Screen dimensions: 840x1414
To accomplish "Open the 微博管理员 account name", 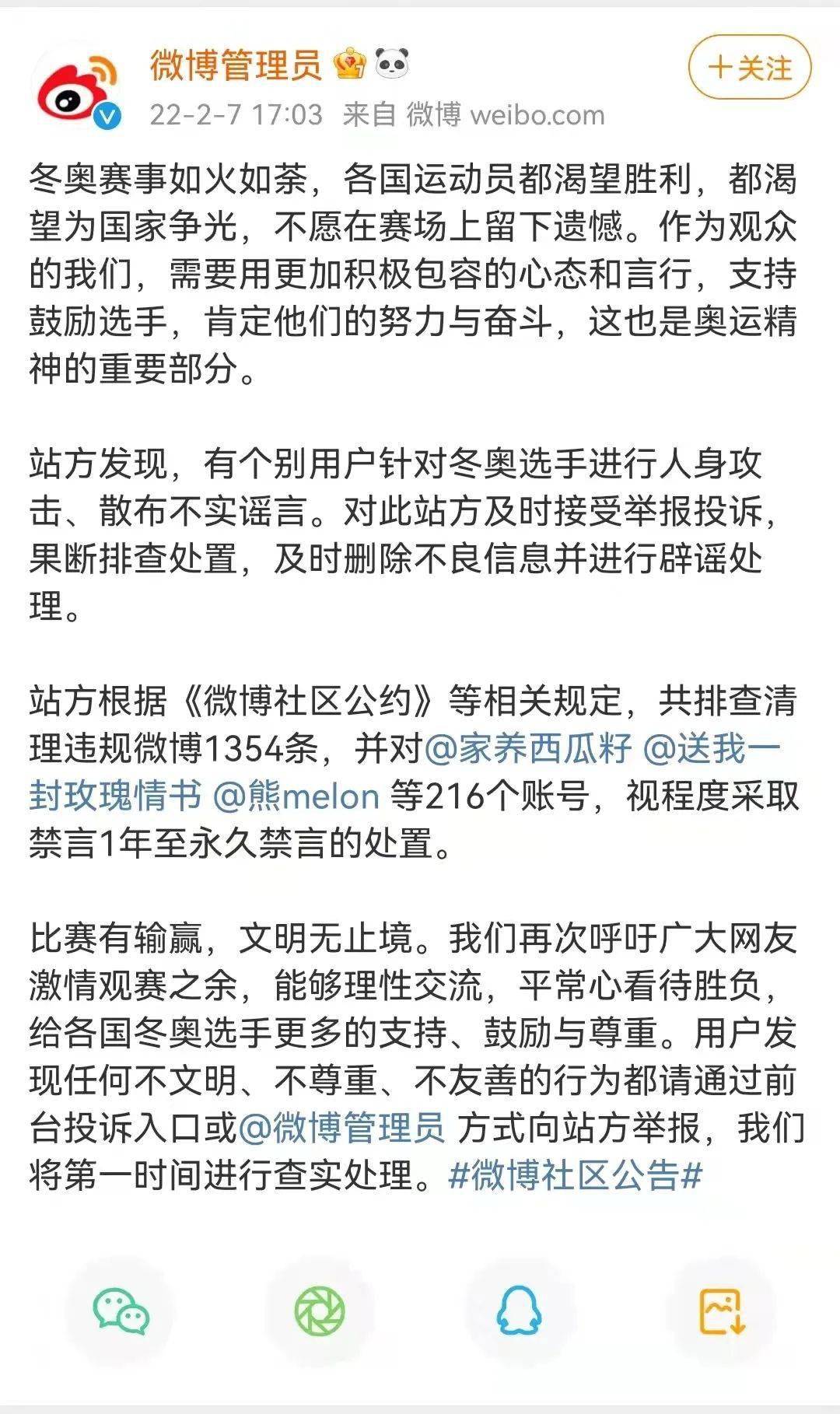I will tap(236, 65).
